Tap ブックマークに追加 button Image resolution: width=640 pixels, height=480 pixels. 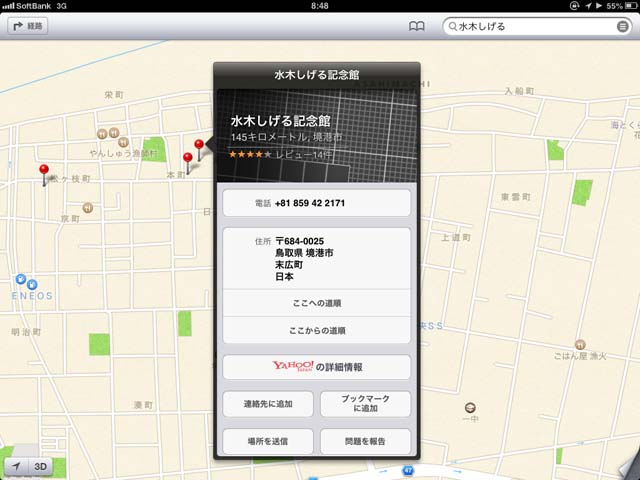[x=365, y=404]
